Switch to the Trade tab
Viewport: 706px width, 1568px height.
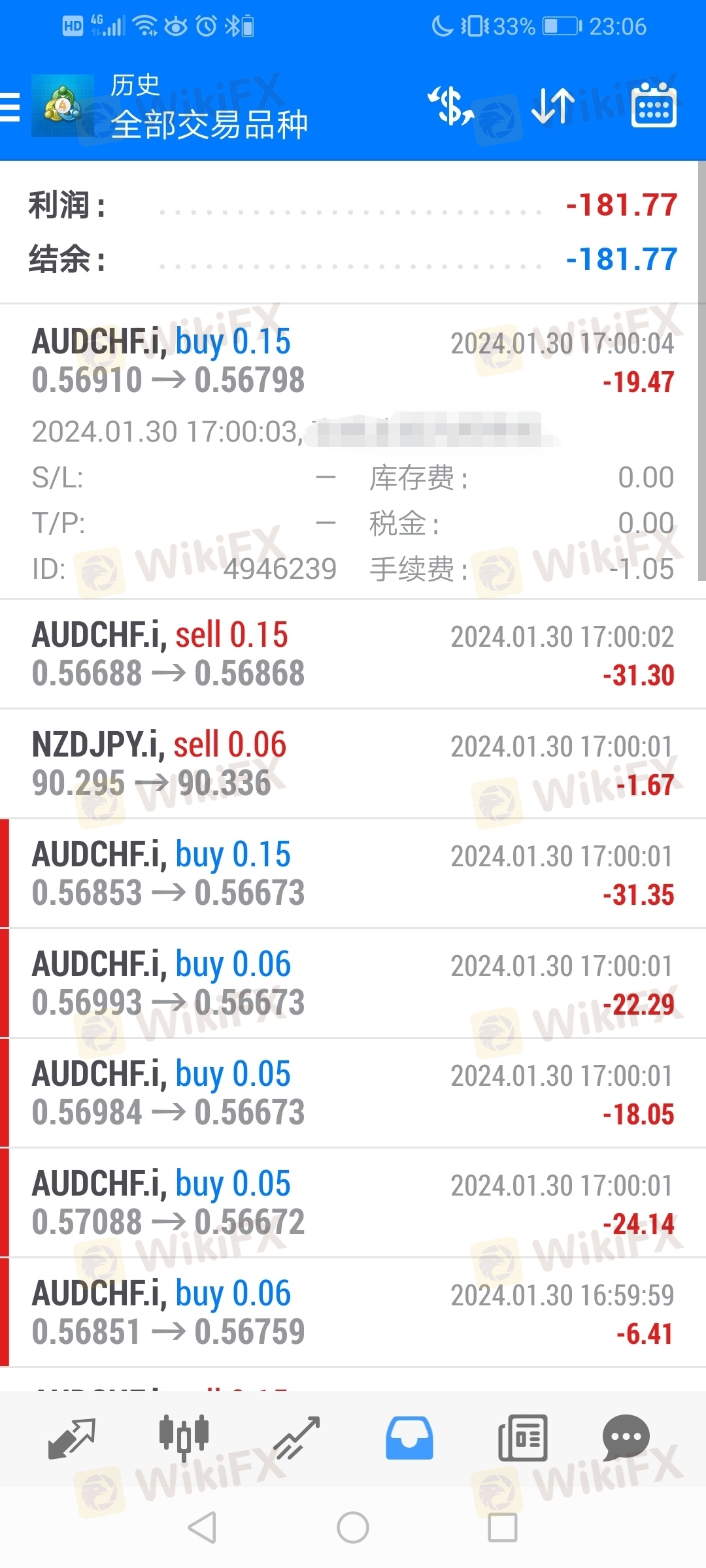(x=297, y=1438)
